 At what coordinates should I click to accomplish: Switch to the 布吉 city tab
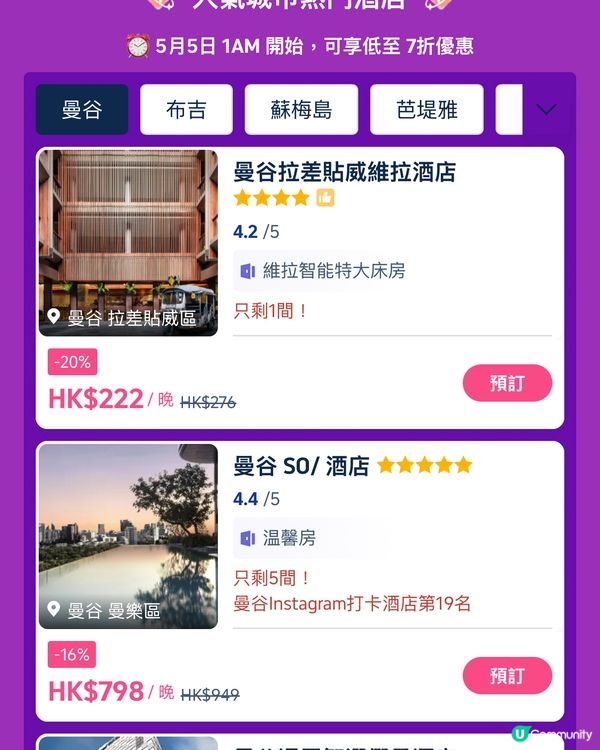[x=186, y=110]
